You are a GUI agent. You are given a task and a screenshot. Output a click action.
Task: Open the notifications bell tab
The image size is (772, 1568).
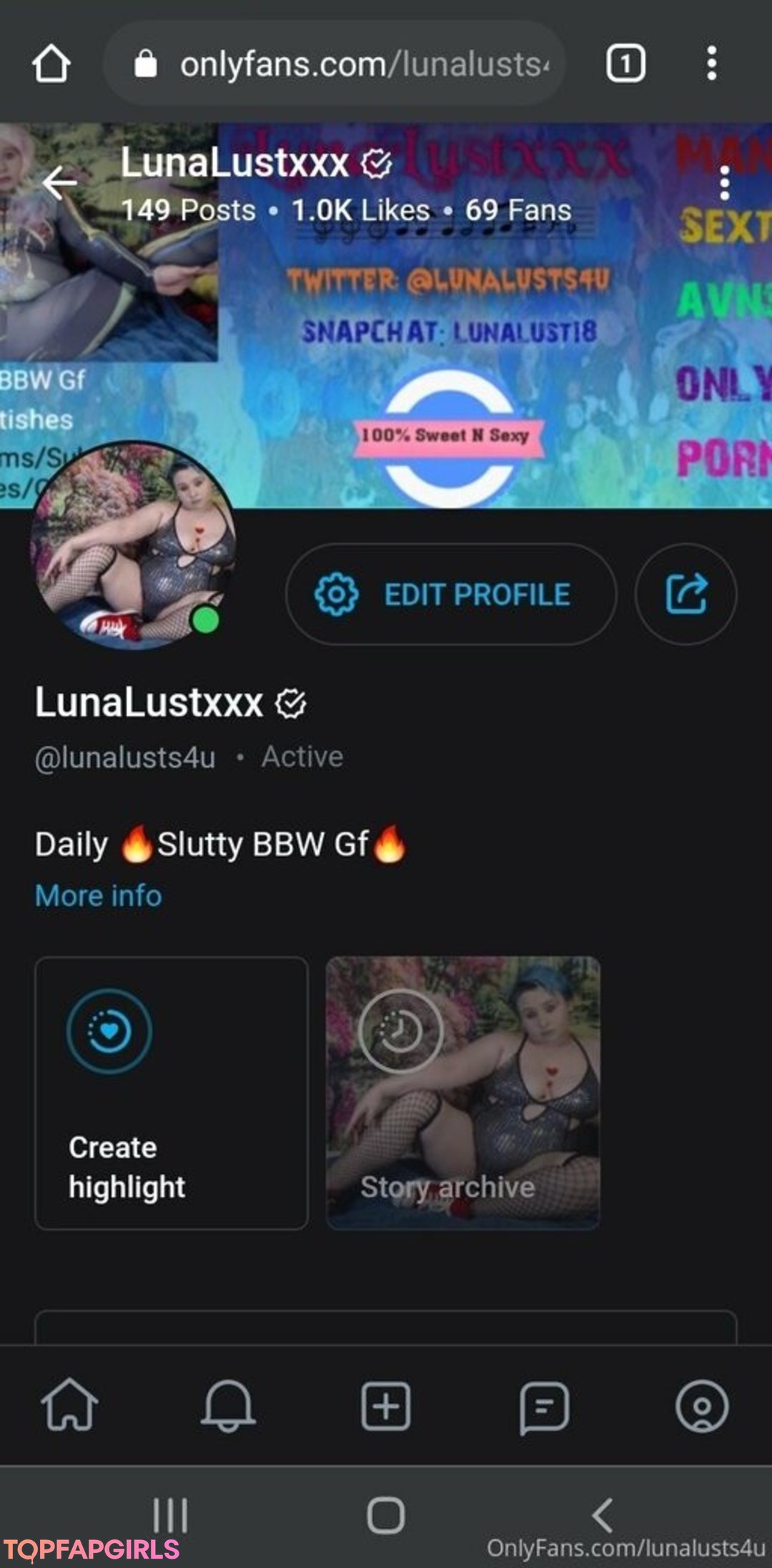(x=228, y=1405)
